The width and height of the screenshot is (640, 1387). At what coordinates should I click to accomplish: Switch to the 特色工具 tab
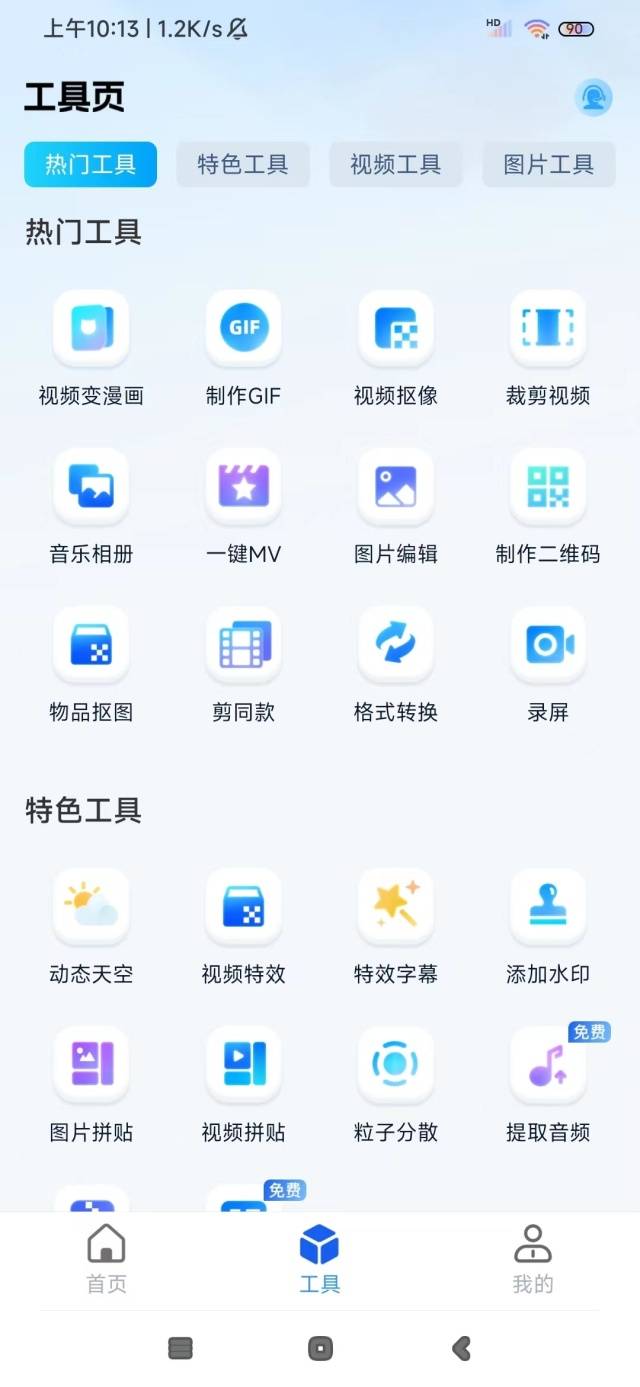(x=243, y=165)
